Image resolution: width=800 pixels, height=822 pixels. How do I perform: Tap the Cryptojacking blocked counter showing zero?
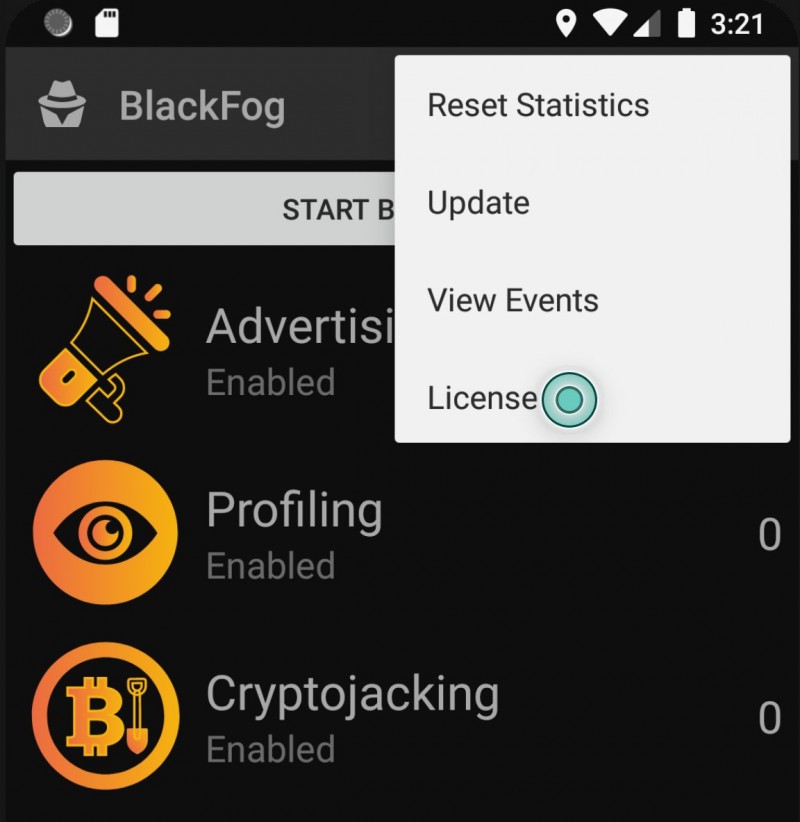coord(769,717)
